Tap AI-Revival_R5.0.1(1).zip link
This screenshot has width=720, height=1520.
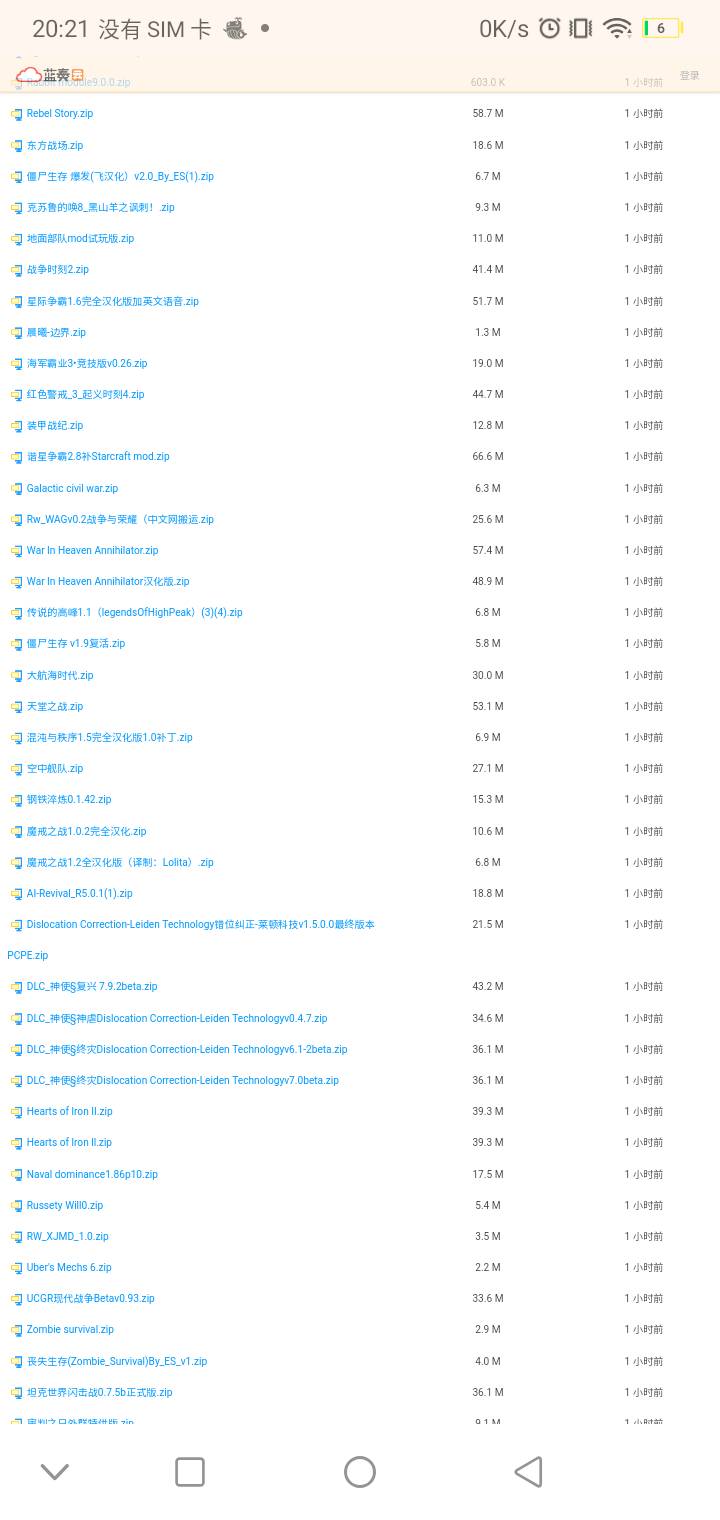80,894
